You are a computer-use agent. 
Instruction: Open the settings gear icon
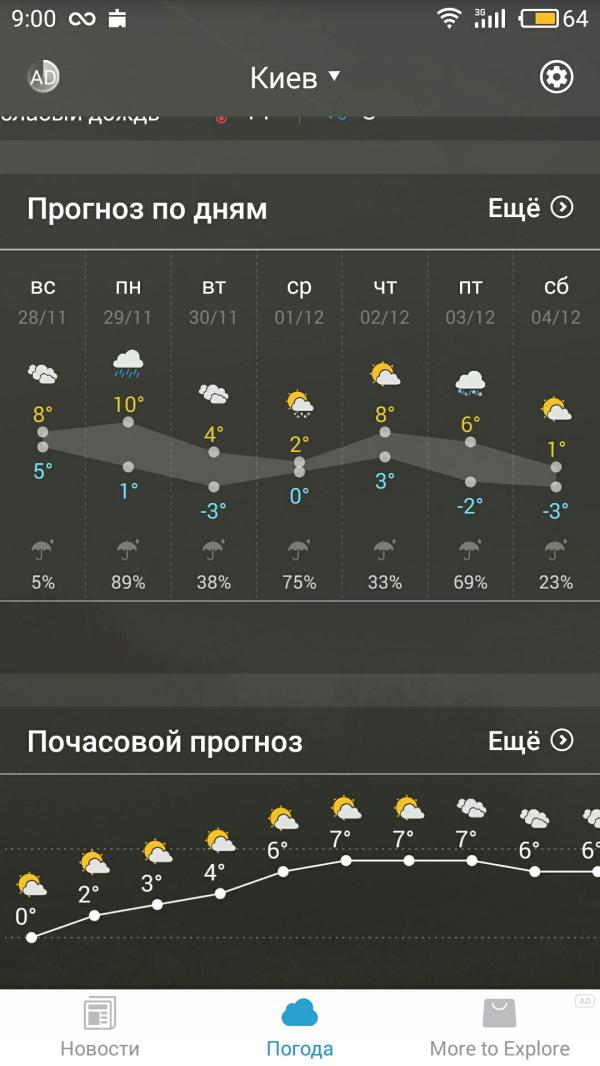pyautogui.click(x=556, y=77)
